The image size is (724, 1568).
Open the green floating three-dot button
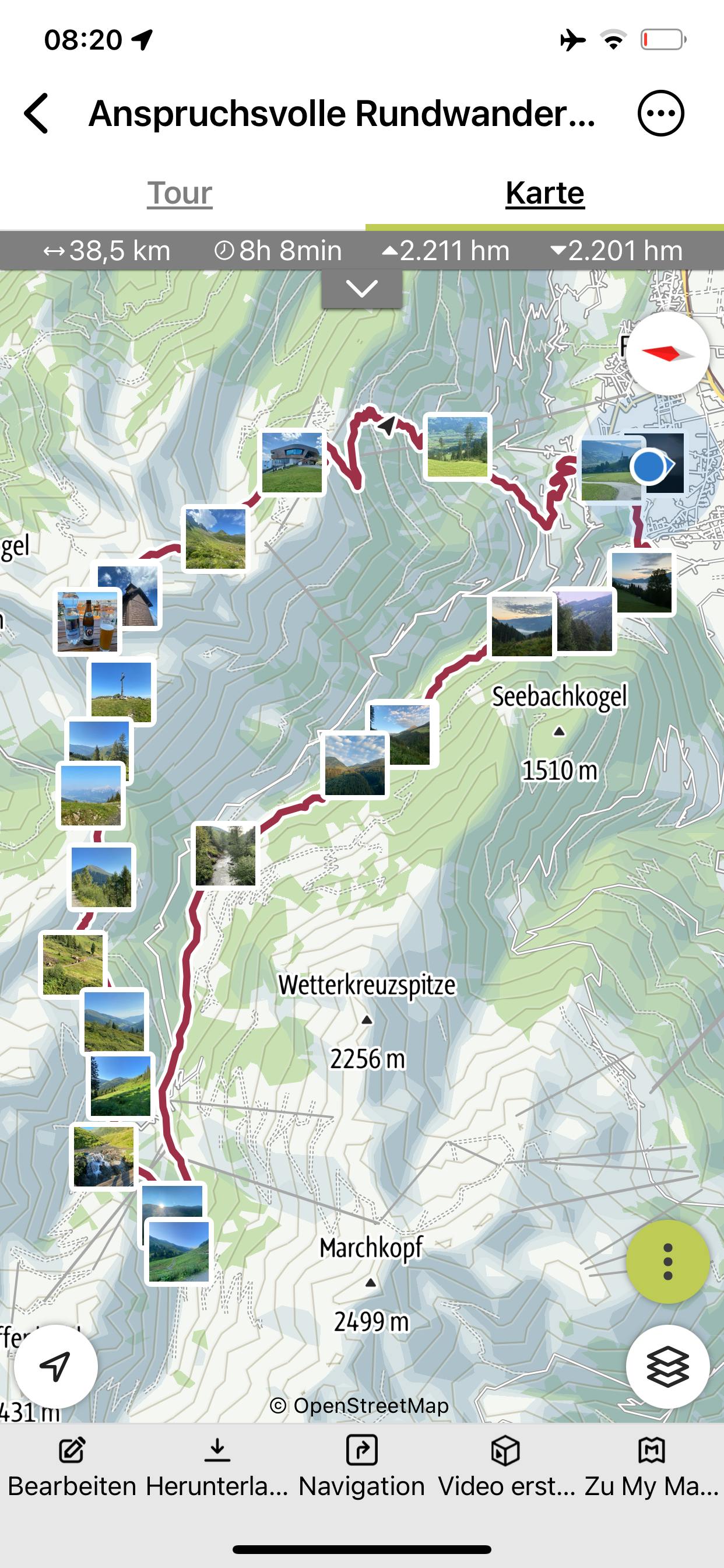[x=667, y=1261]
